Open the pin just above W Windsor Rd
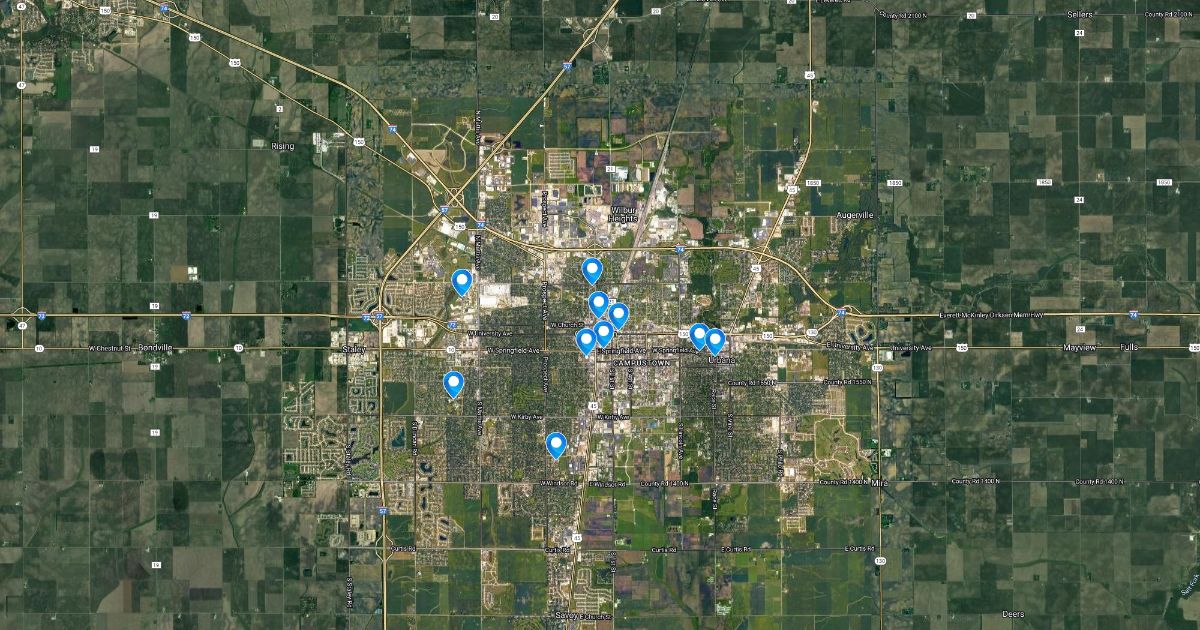1200x630 pixels. click(556, 444)
